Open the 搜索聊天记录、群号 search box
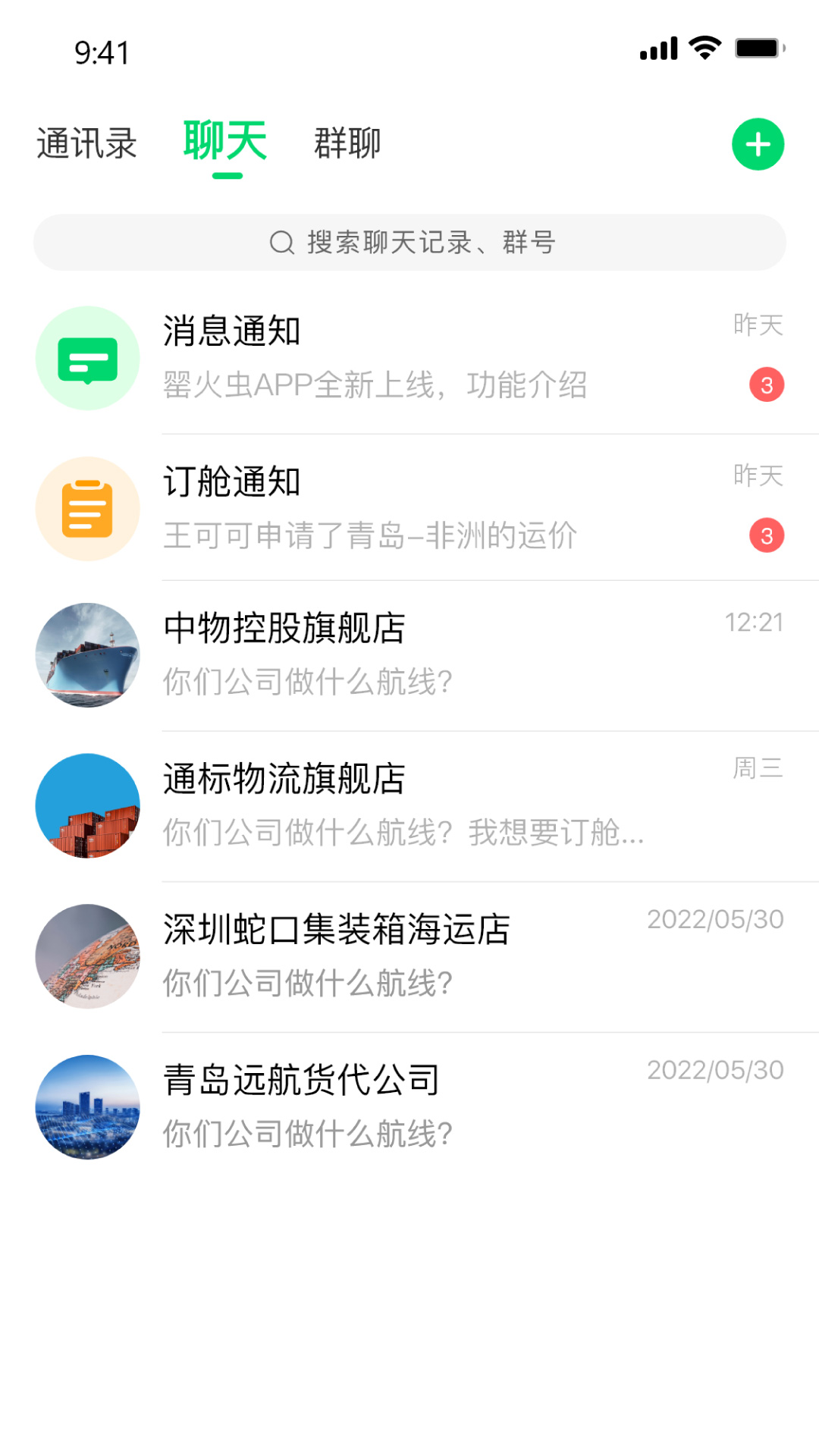The image size is (819, 1456). click(409, 243)
